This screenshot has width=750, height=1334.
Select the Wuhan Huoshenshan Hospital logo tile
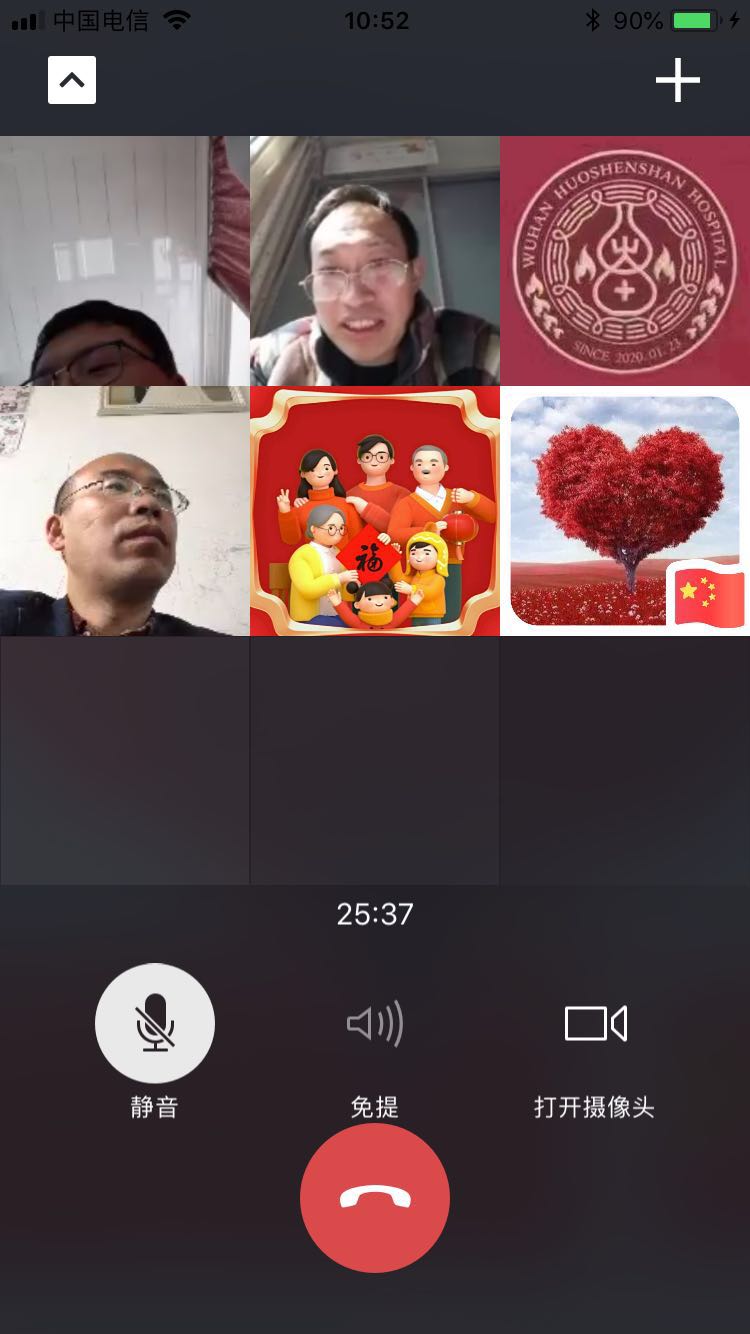[x=625, y=261]
